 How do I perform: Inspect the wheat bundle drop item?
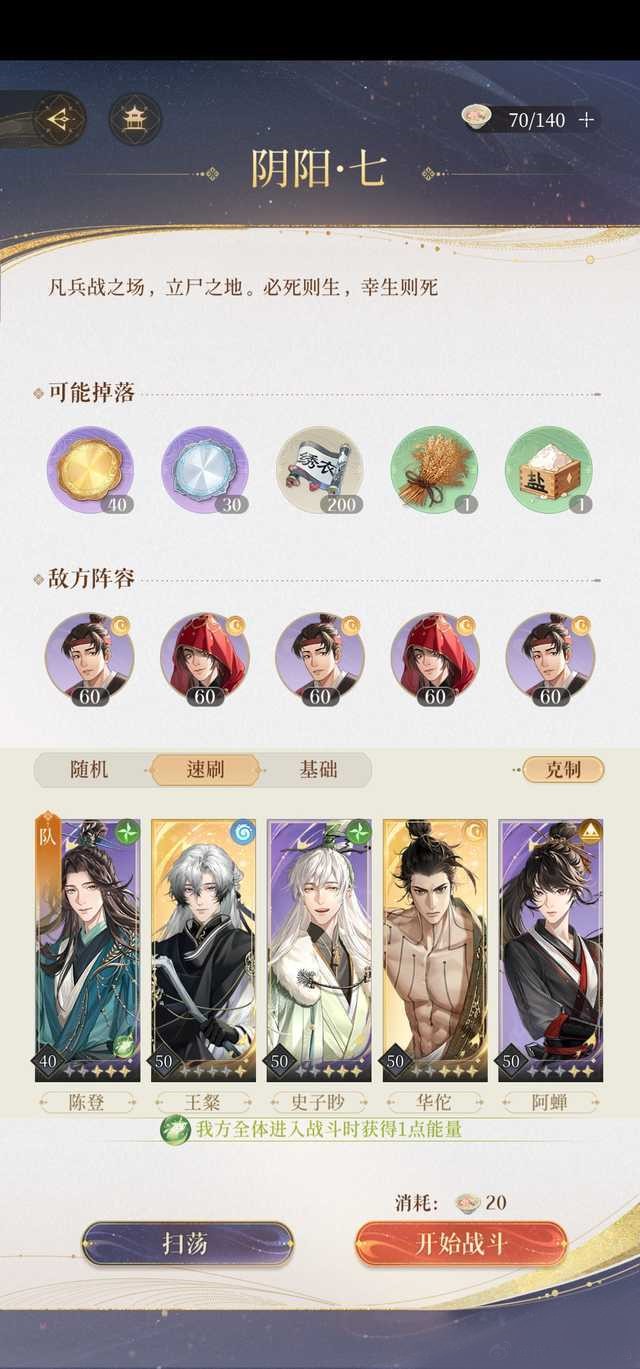coord(434,470)
